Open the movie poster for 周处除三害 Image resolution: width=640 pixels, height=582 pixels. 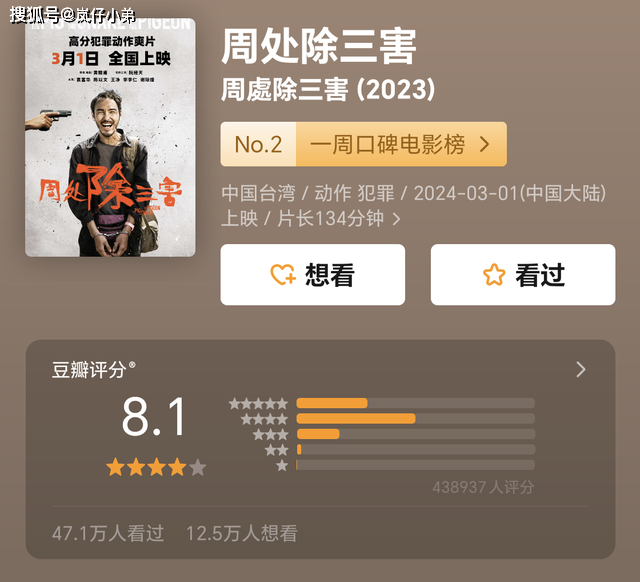pos(110,138)
